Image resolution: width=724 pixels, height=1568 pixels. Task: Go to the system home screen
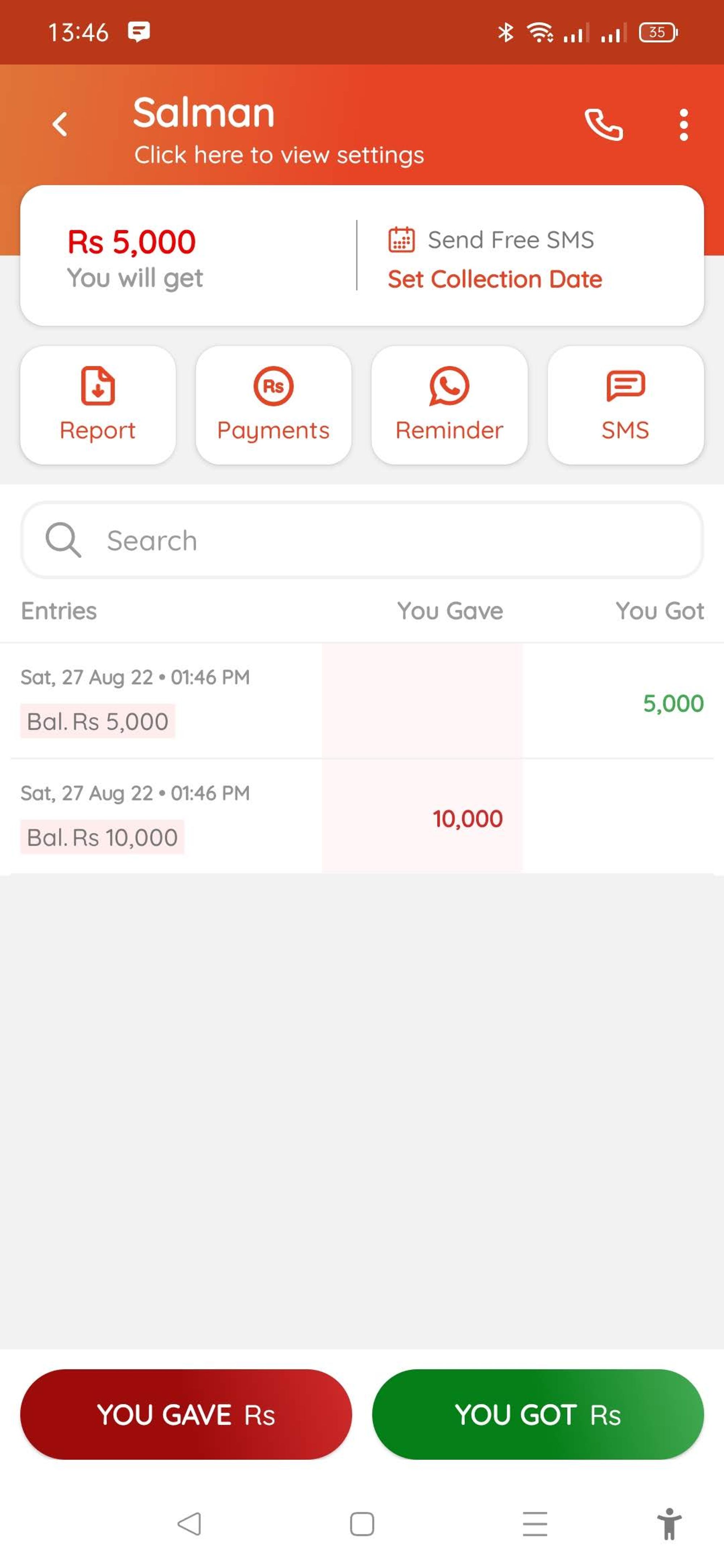pyautogui.click(x=362, y=1523)
